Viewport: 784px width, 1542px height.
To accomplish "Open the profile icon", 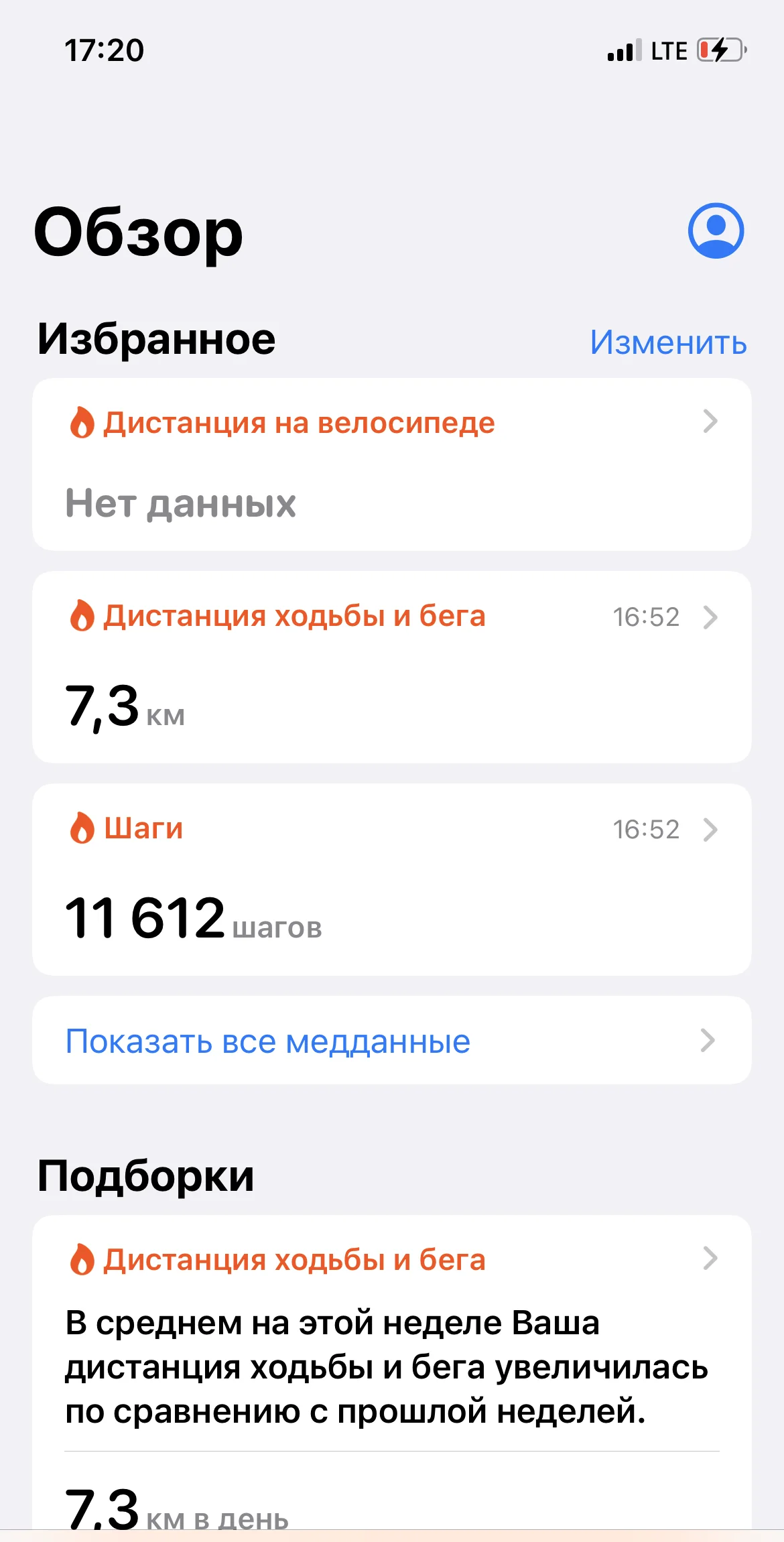I will coord(716,231).
